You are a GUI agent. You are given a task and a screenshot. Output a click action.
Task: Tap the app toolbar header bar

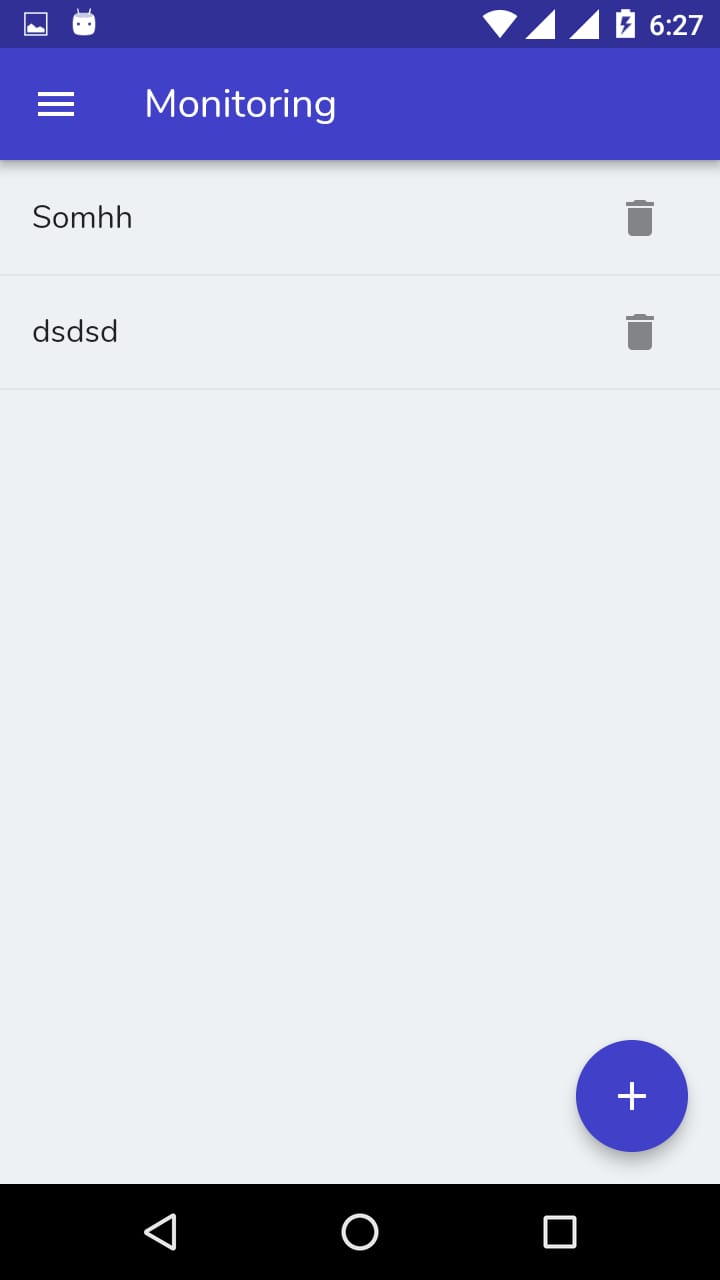(400, 103)
